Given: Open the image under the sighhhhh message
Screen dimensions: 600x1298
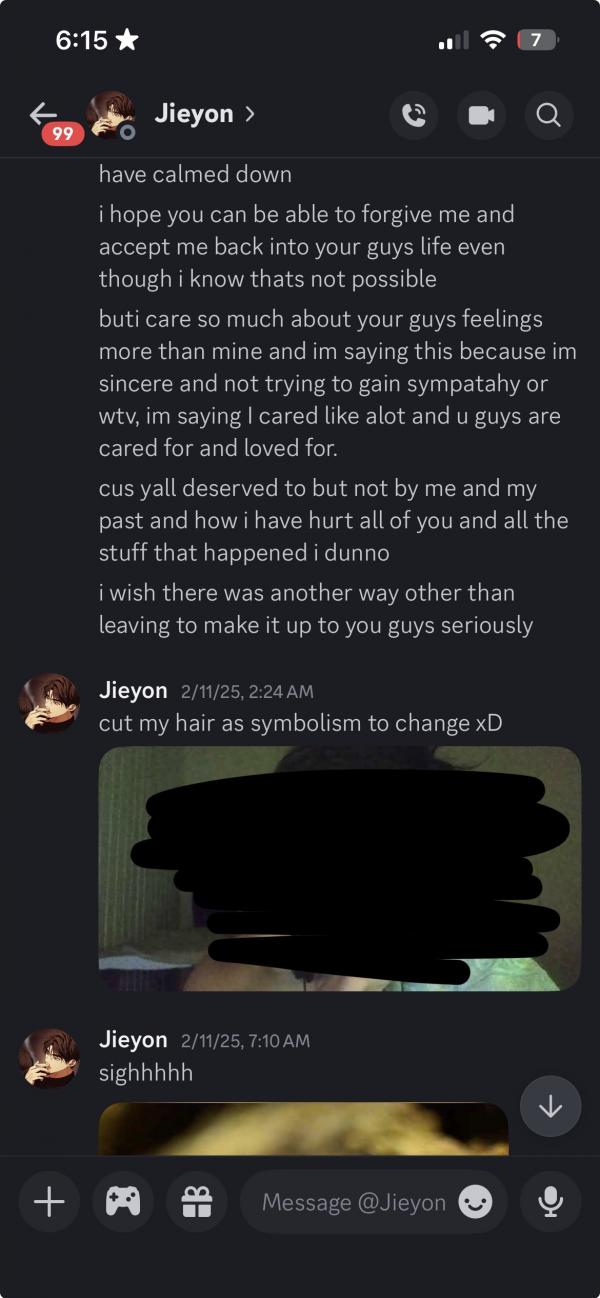Looking at the screenshot, I should (303, 1128).
